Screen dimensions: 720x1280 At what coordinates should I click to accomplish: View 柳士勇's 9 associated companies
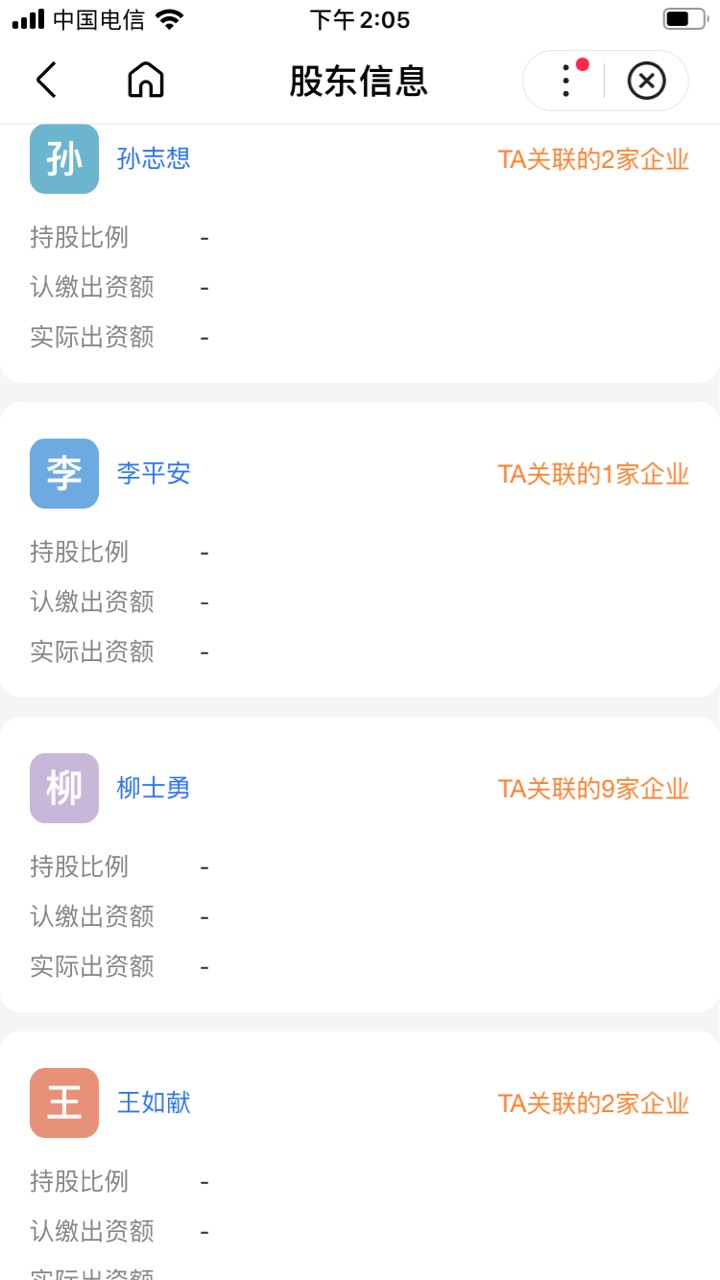[593, 789]
